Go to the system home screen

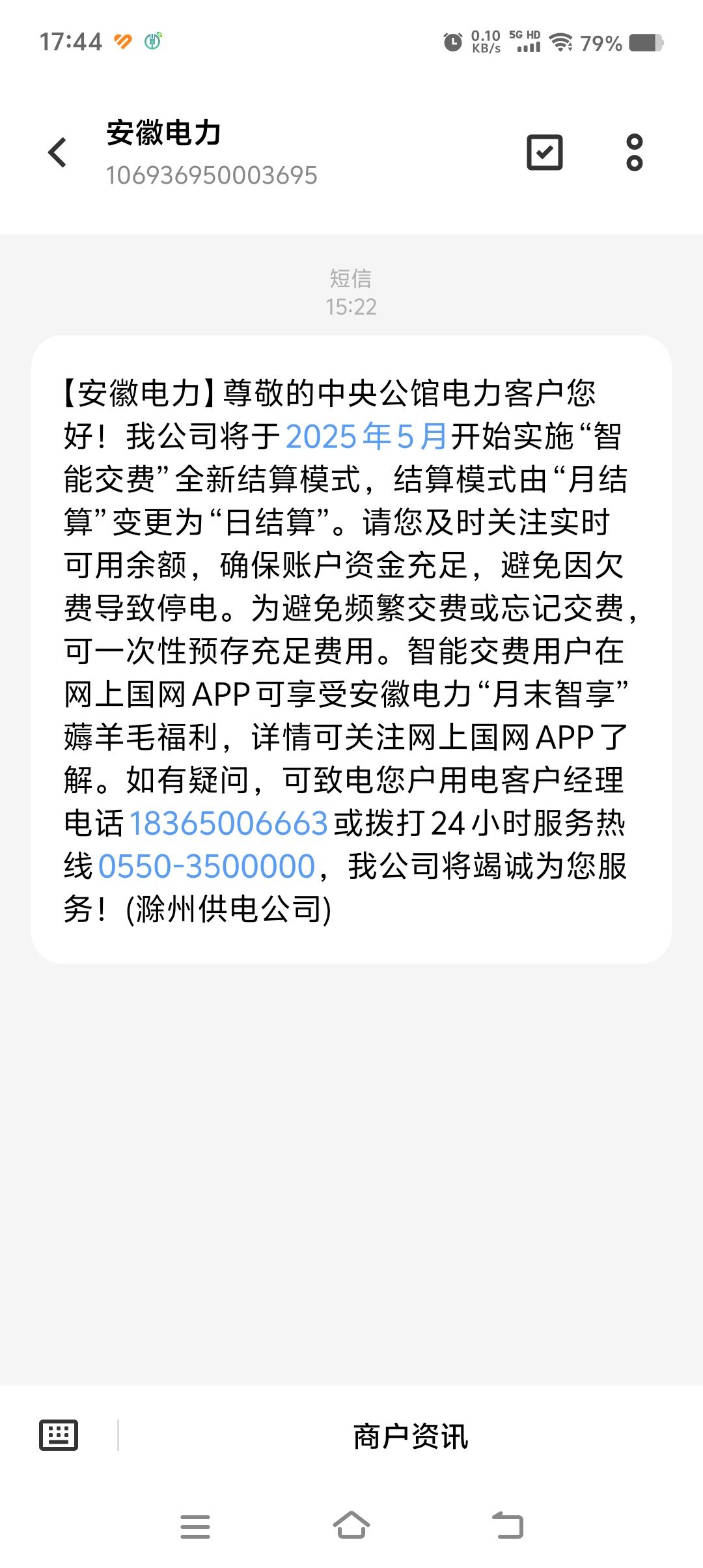[x=351, y=1525]
